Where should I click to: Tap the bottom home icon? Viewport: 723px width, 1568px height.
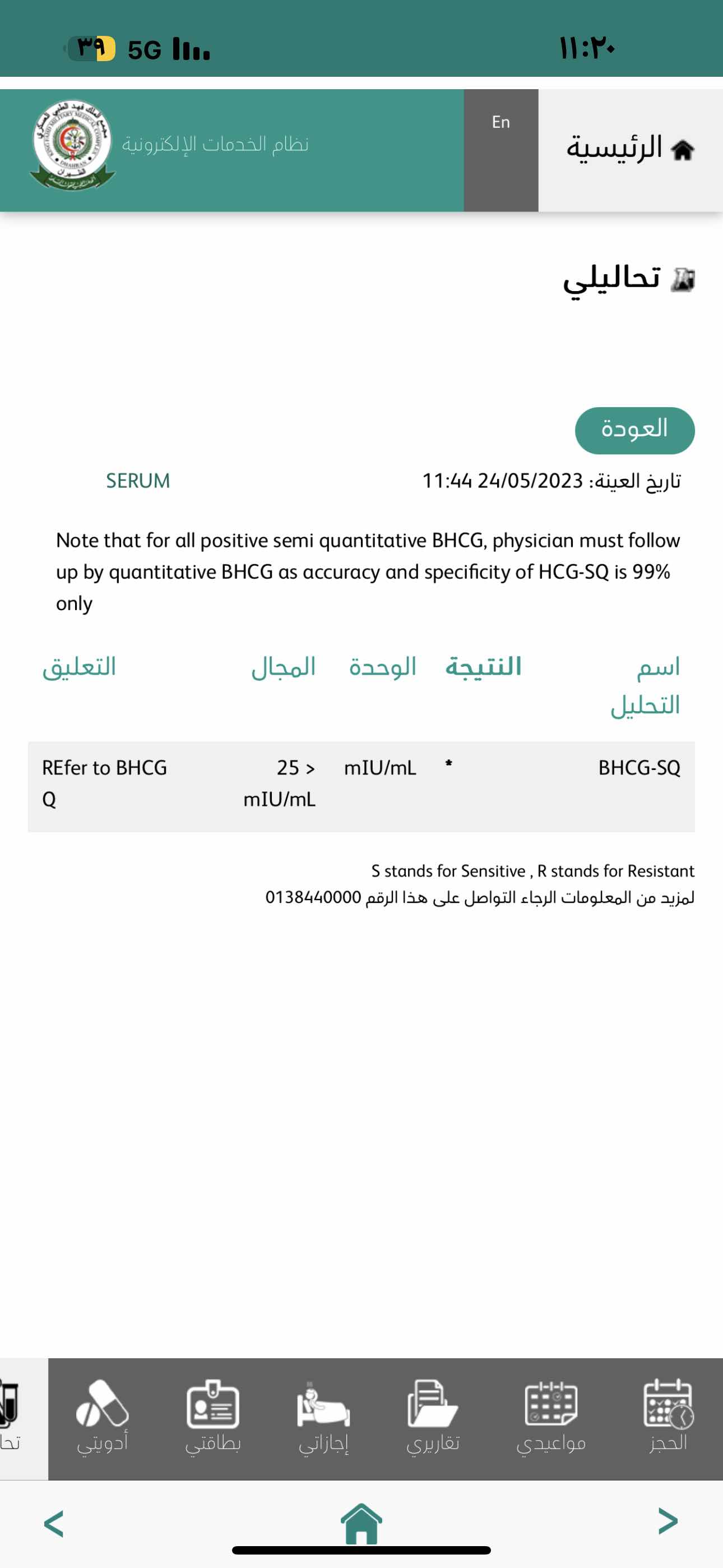pos(361,1523)
